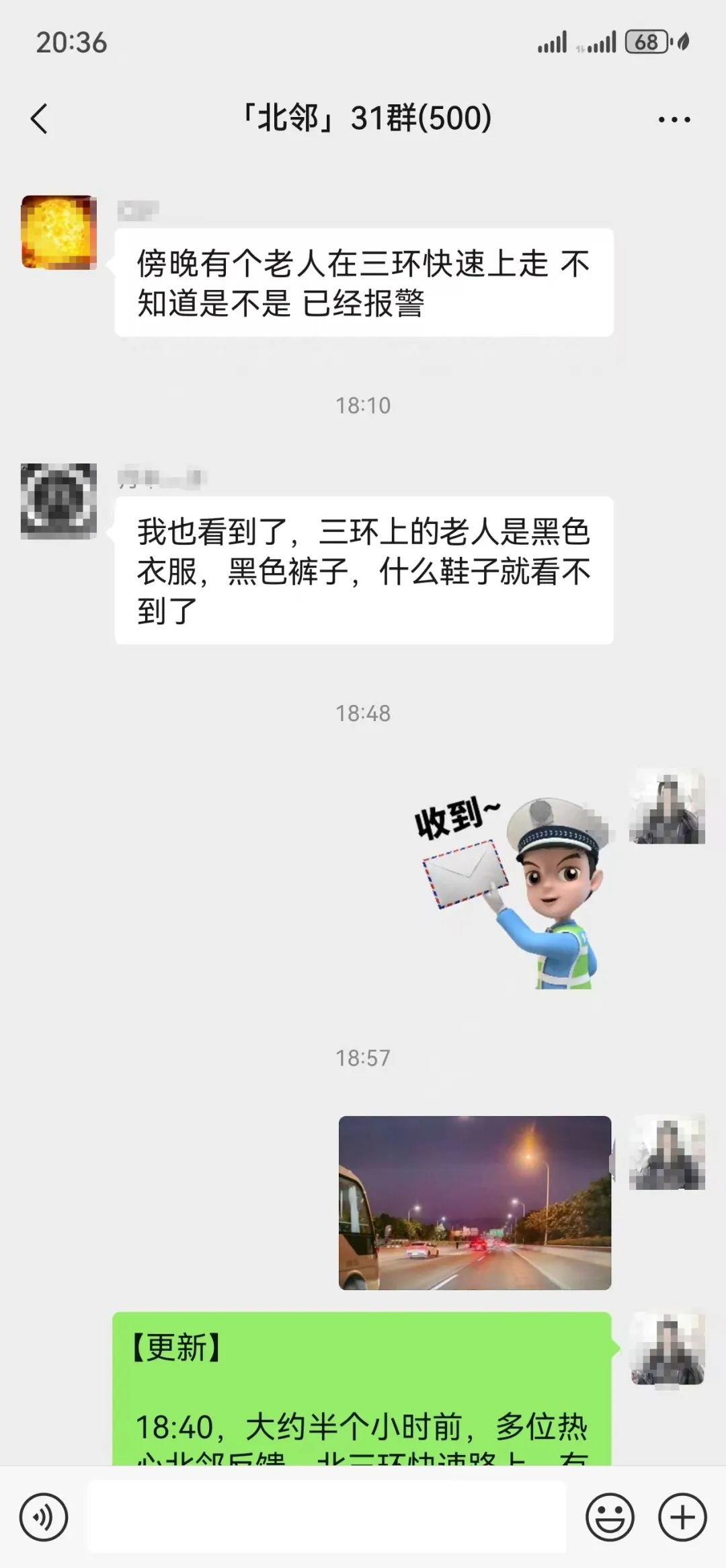This screenshot has height=1568, width=726.
Task: Open the emoji sticker panel
Action: coord(610,1518)
